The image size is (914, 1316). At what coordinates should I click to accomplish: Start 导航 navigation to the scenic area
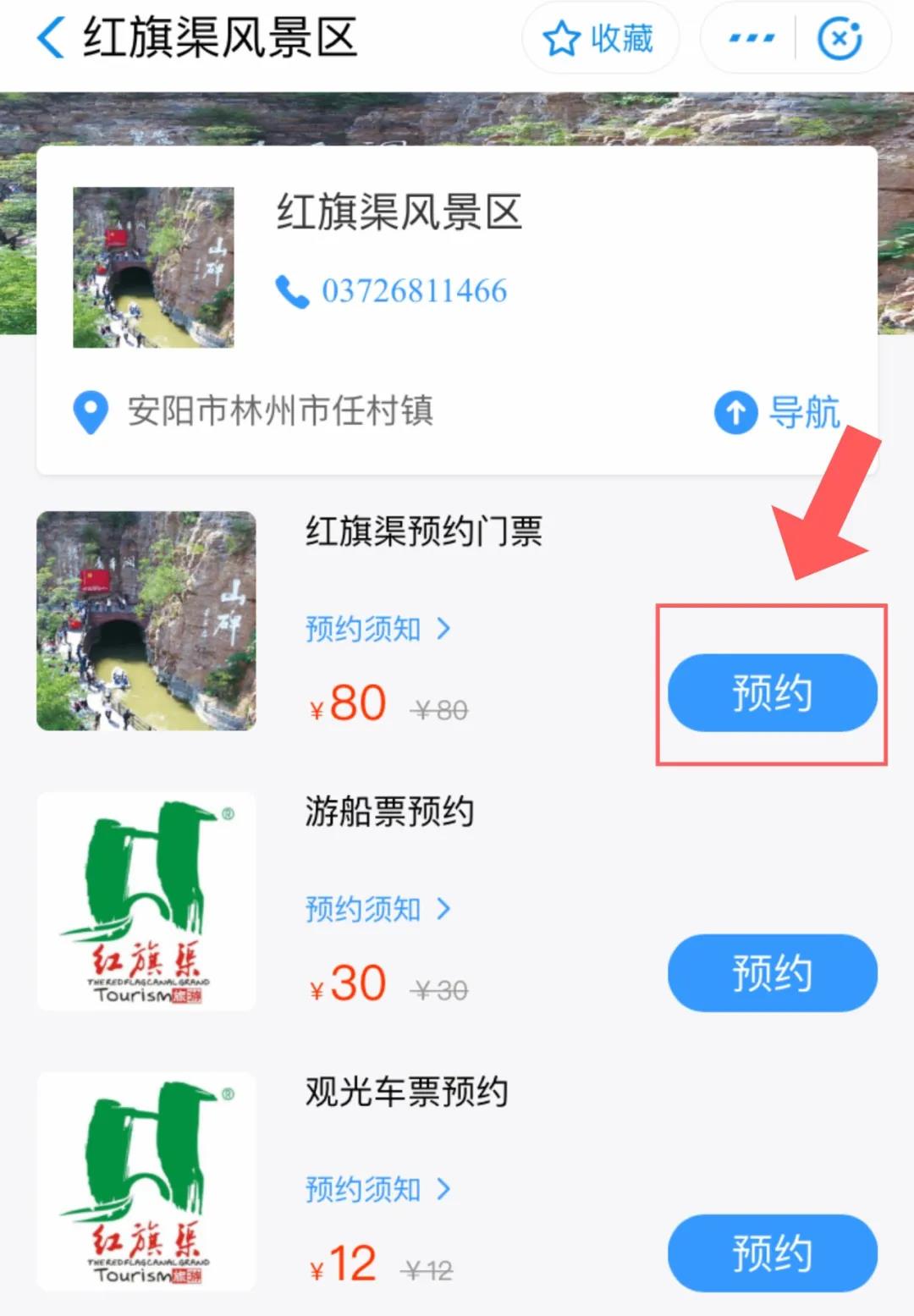(x=778, y=413)
